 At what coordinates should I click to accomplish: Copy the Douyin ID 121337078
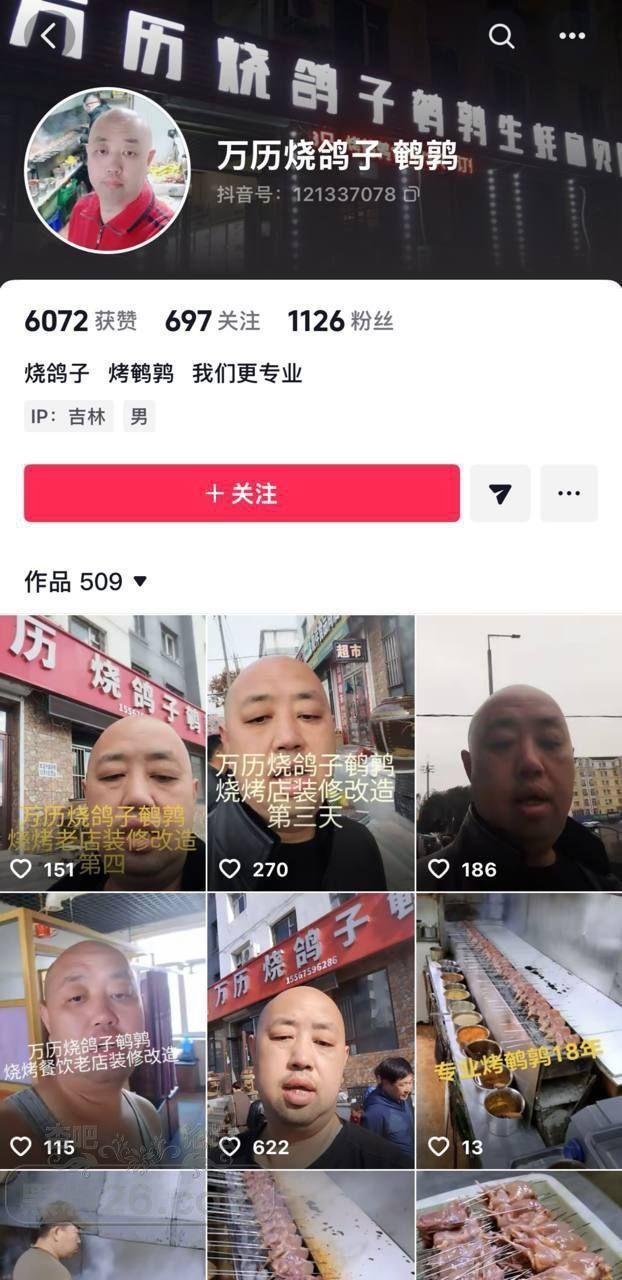(x=410, y=194)
